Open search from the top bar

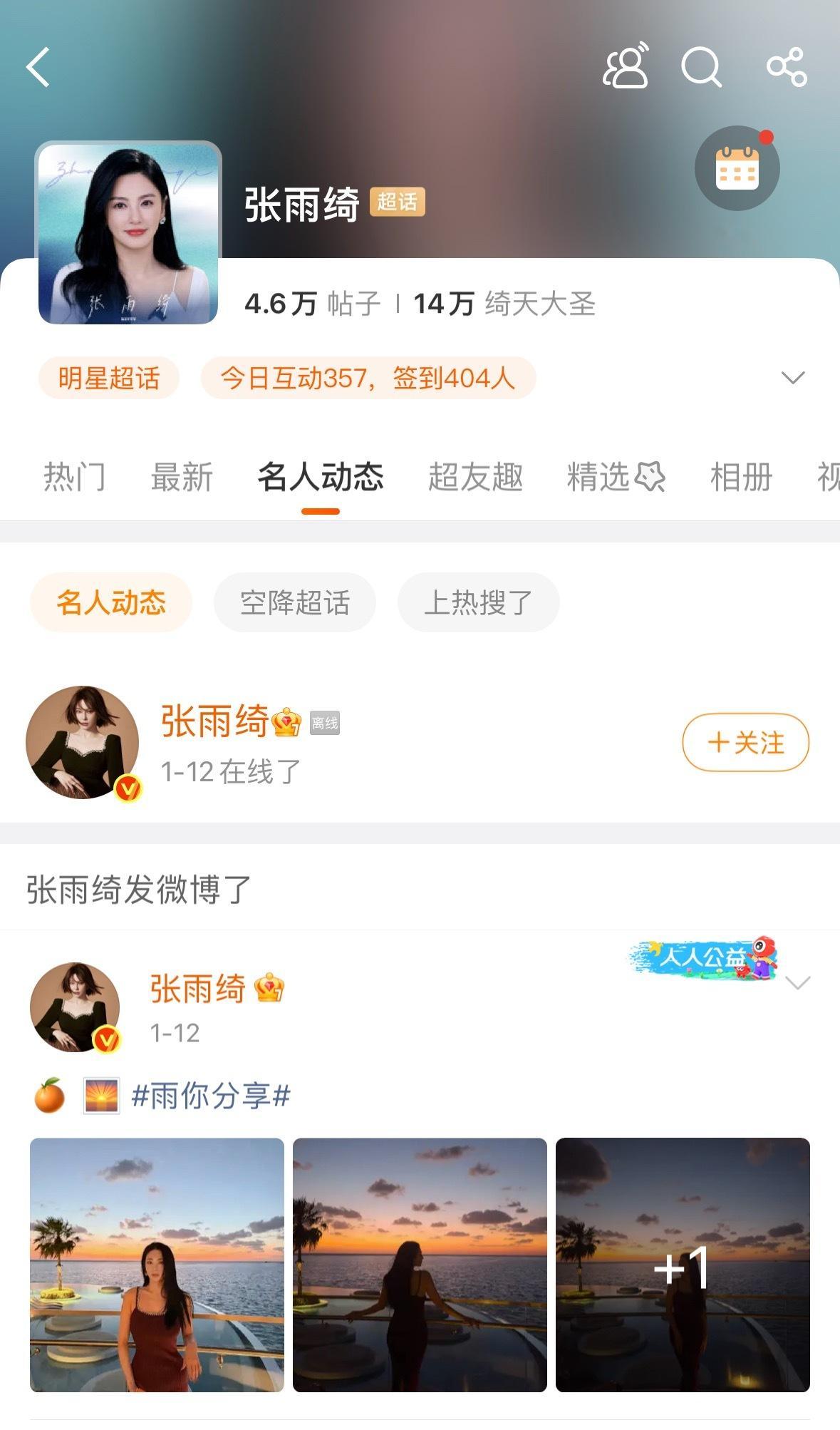[x=702, y=68]
